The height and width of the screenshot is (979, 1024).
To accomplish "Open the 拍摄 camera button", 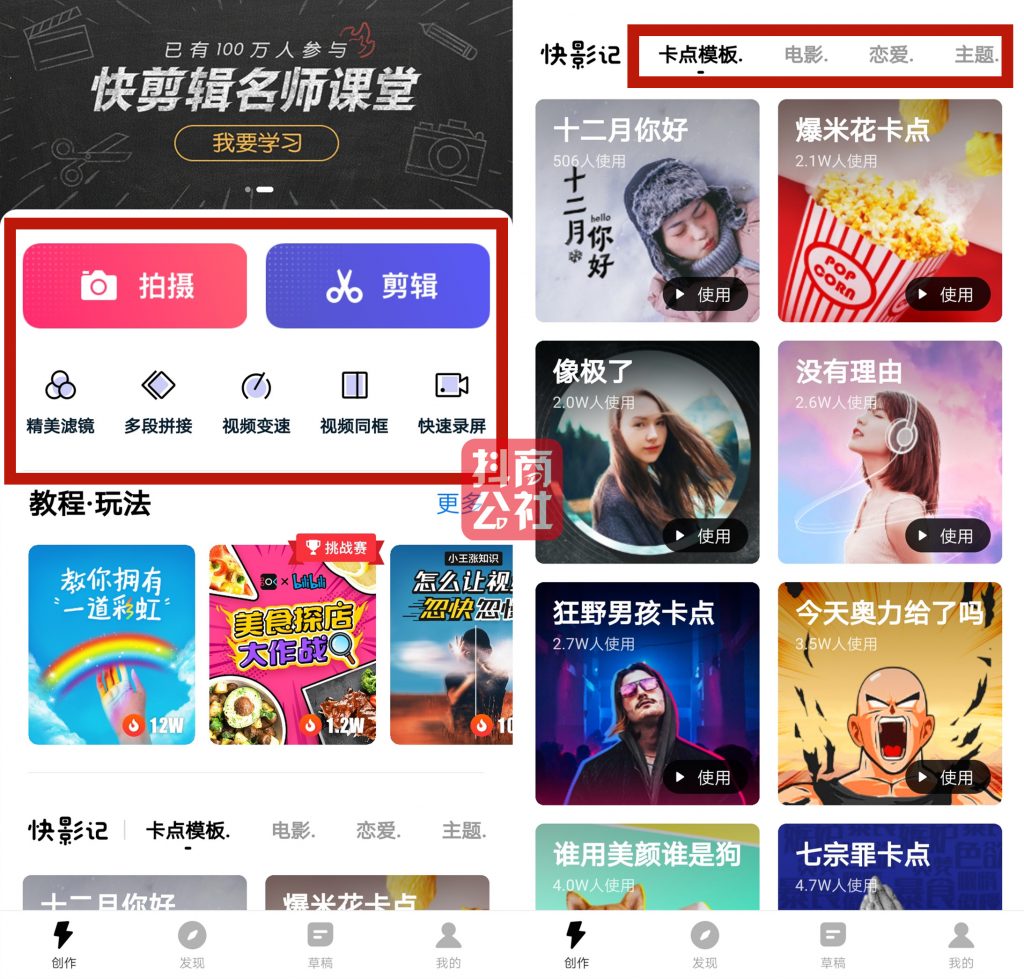I will click(135, 286).
